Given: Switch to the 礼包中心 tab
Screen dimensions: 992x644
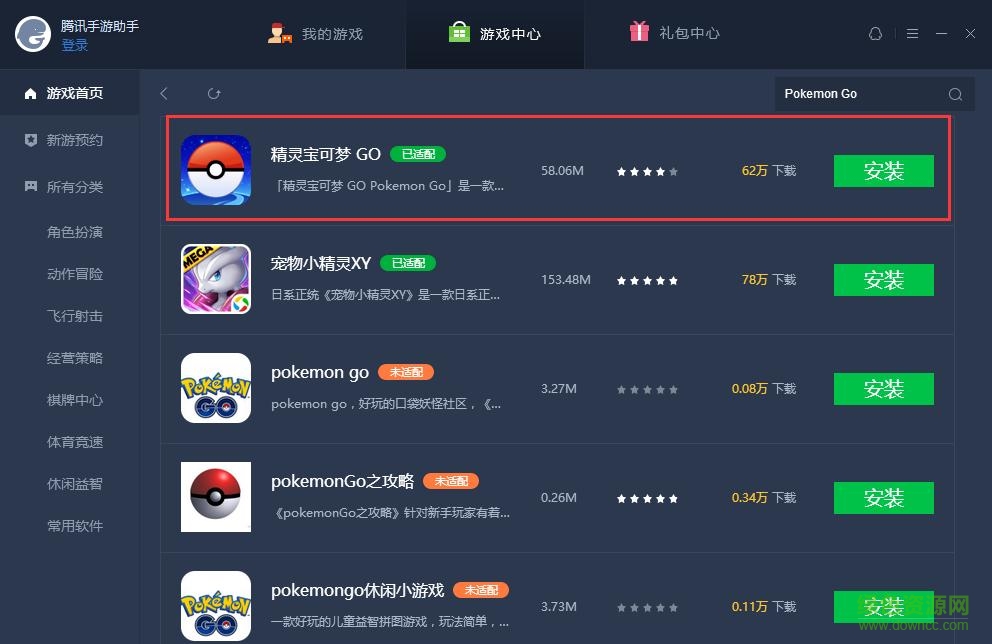Looking at the screenshot, I should (675, 33).
